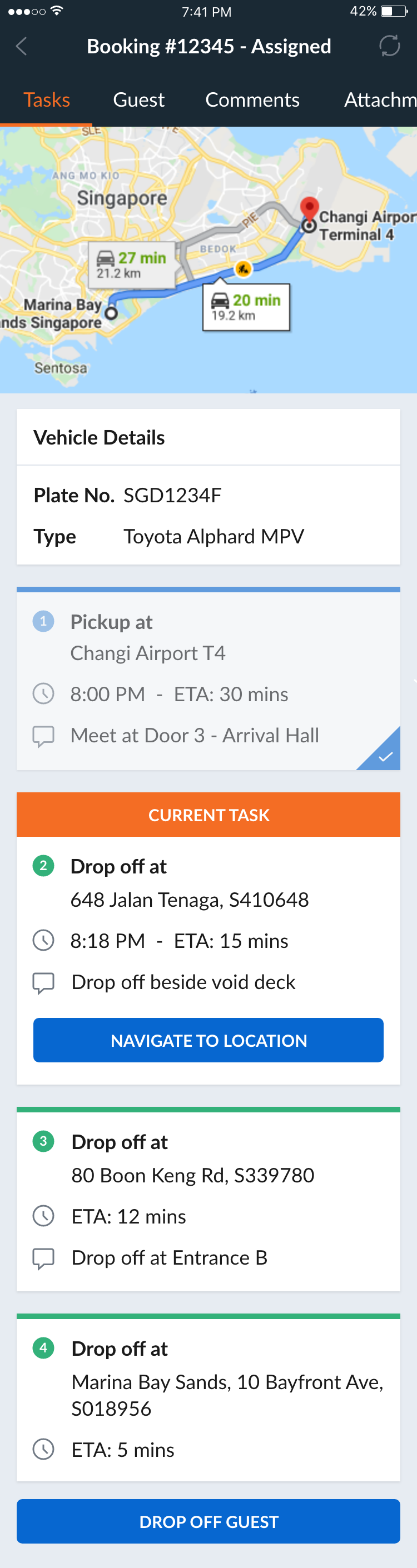
Task: Select the Attachments tab
Action: pos(379,100)
